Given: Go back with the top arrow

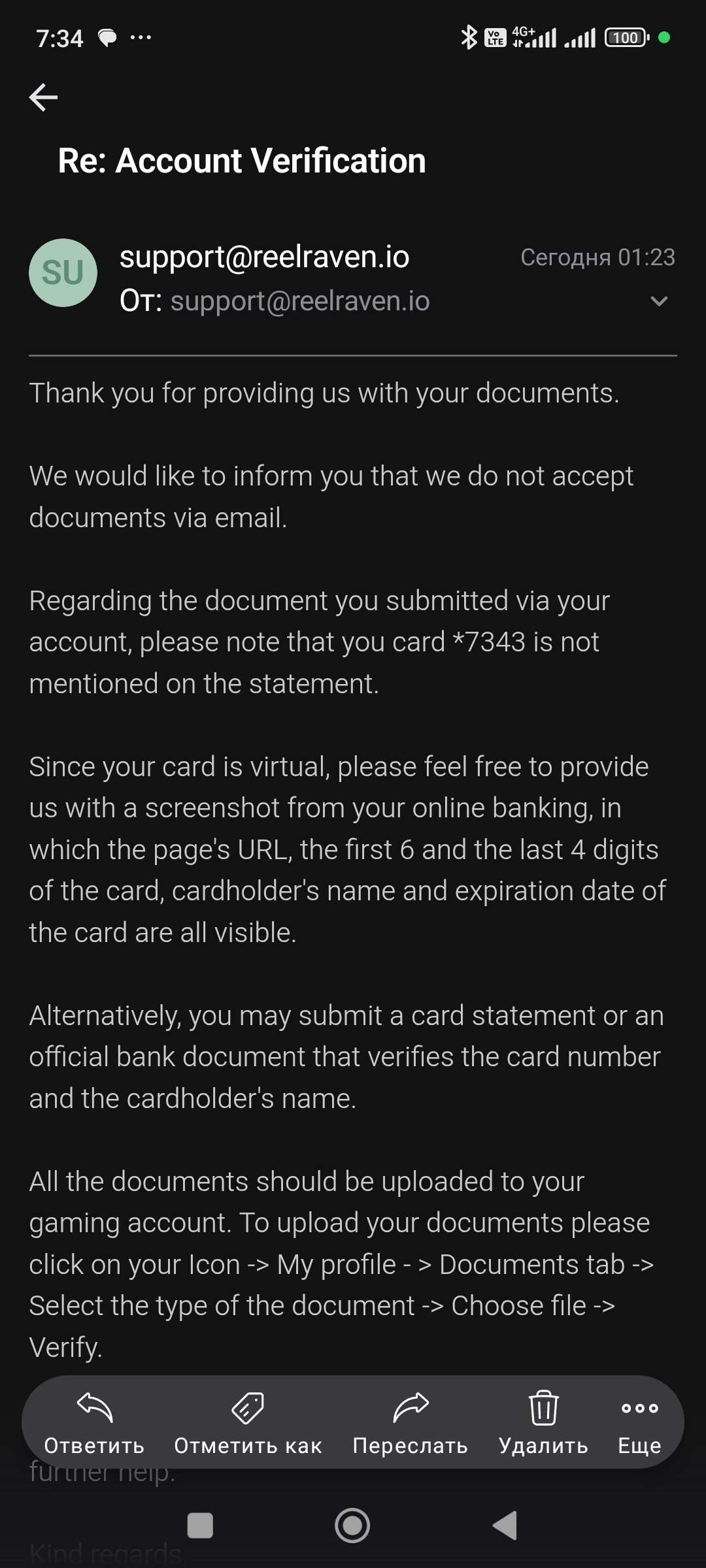Looking at the screenshot, I should pos(44,97).
